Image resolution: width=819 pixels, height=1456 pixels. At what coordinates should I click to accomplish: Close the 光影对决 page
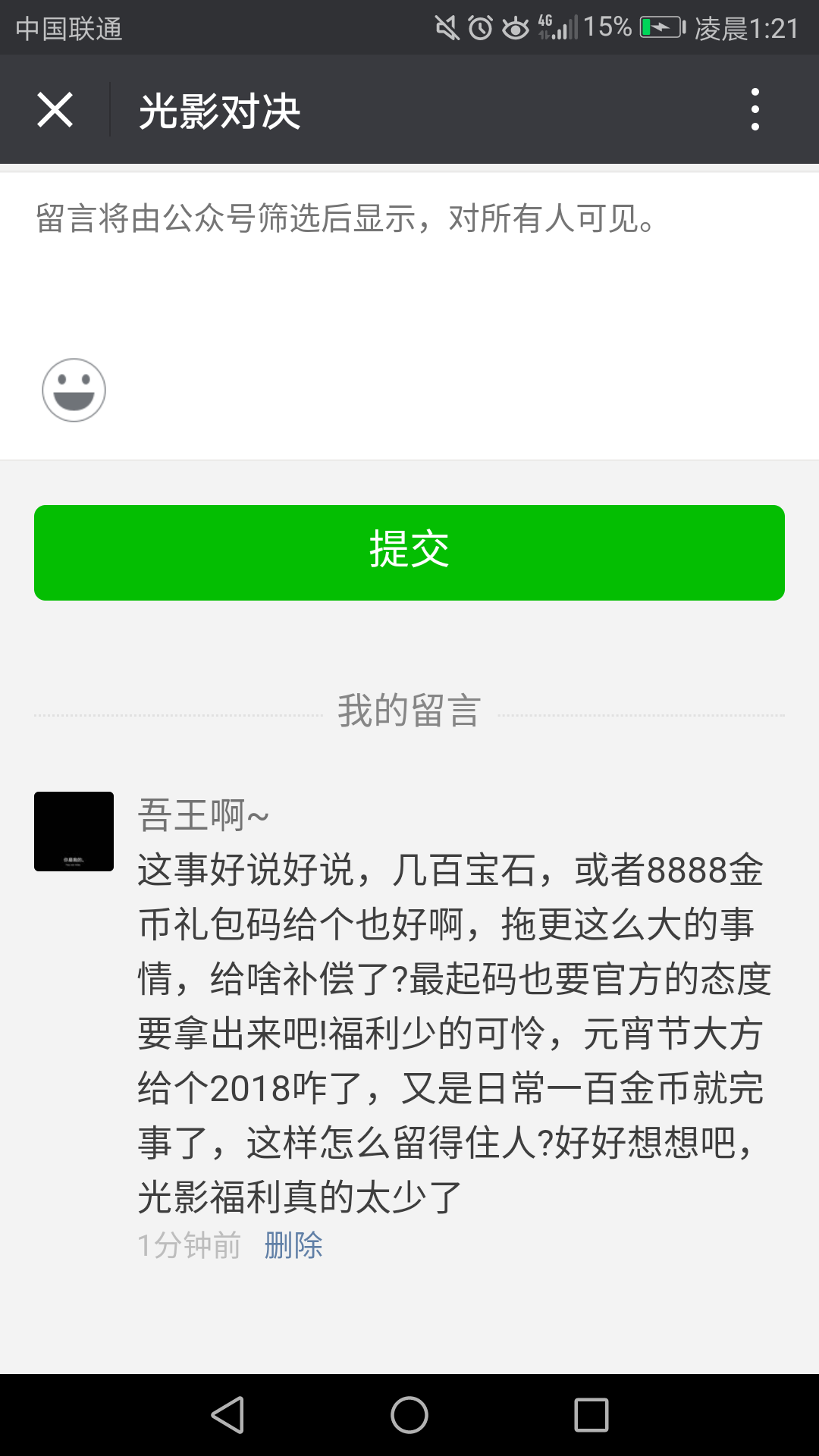point(55,110)
